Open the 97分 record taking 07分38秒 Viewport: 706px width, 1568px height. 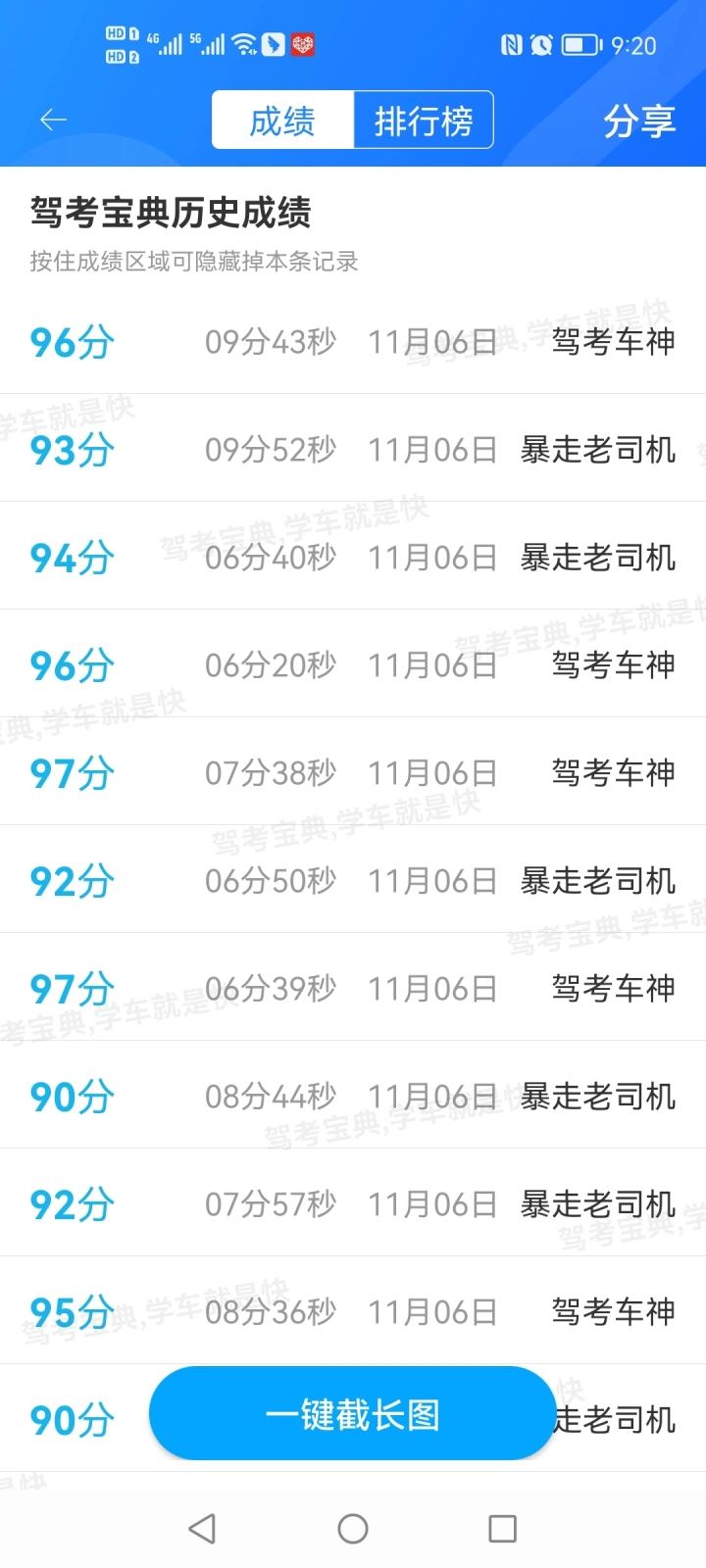(353, 772)
